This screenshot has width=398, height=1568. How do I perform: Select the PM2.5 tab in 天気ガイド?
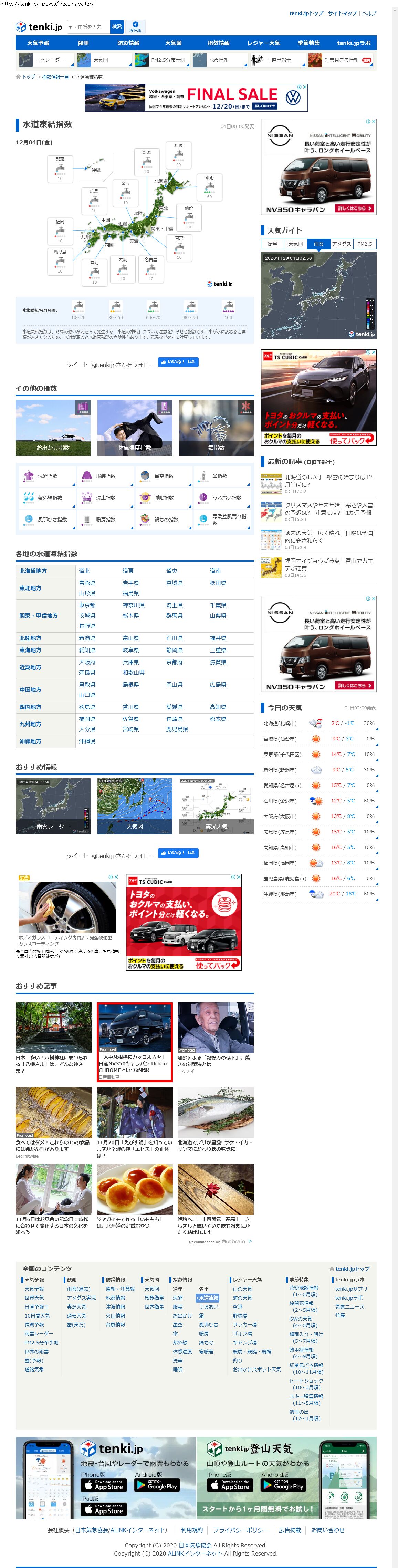(365, 244)
